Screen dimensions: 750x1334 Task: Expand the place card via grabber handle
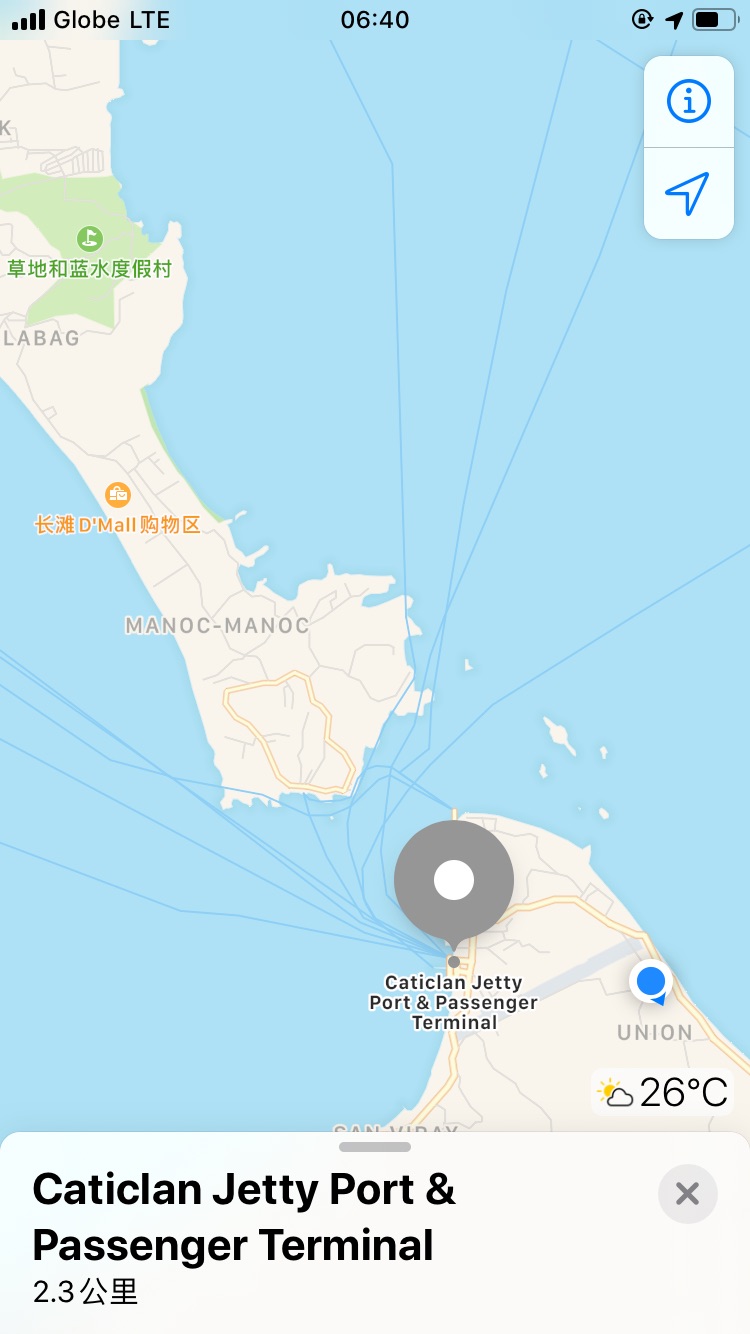pyautogui.click(x=375, y=1147)
